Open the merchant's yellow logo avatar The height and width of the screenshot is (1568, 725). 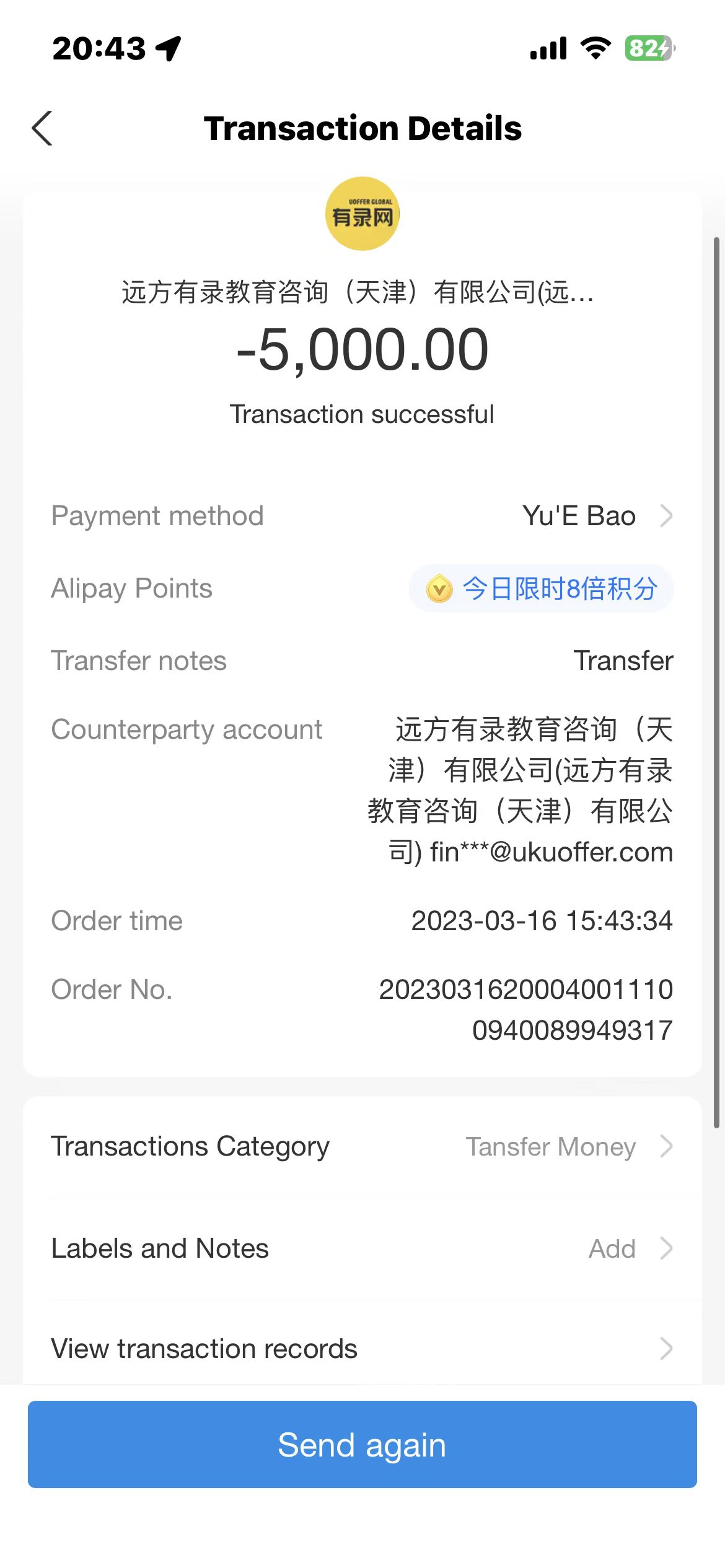click(362, 214)
